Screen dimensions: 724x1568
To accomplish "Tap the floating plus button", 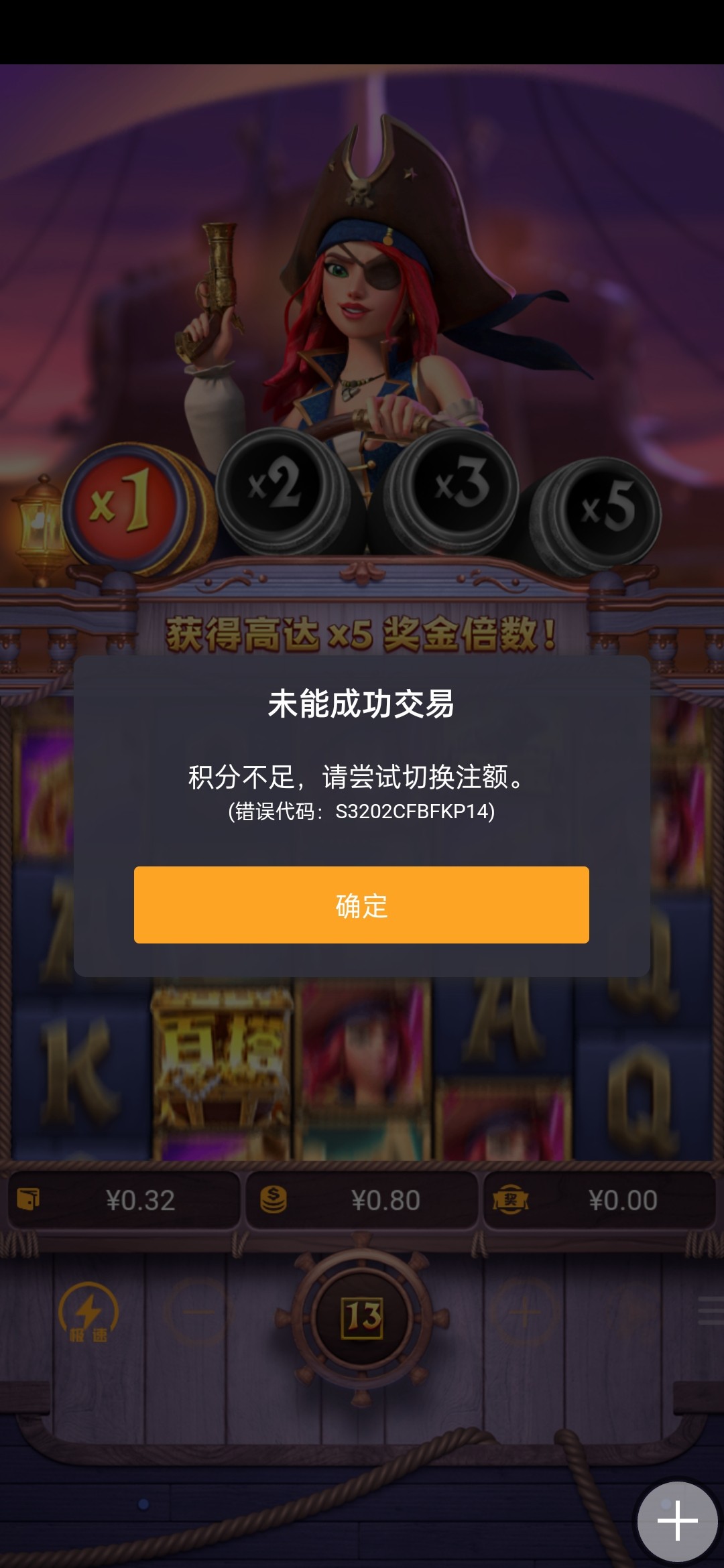I will (x=677, y=1520).
